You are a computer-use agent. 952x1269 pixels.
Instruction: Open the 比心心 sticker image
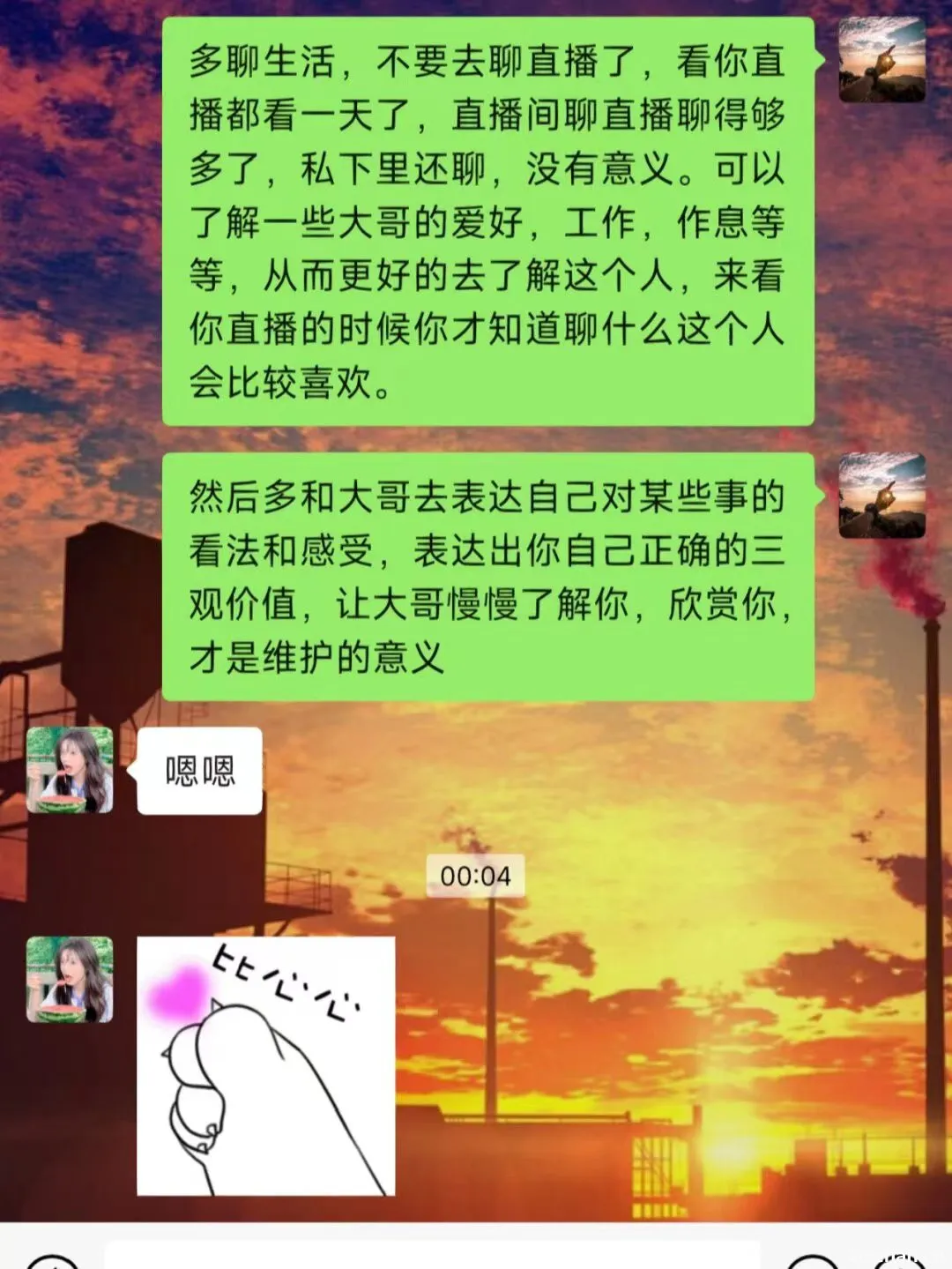[x=265, y=1065]
